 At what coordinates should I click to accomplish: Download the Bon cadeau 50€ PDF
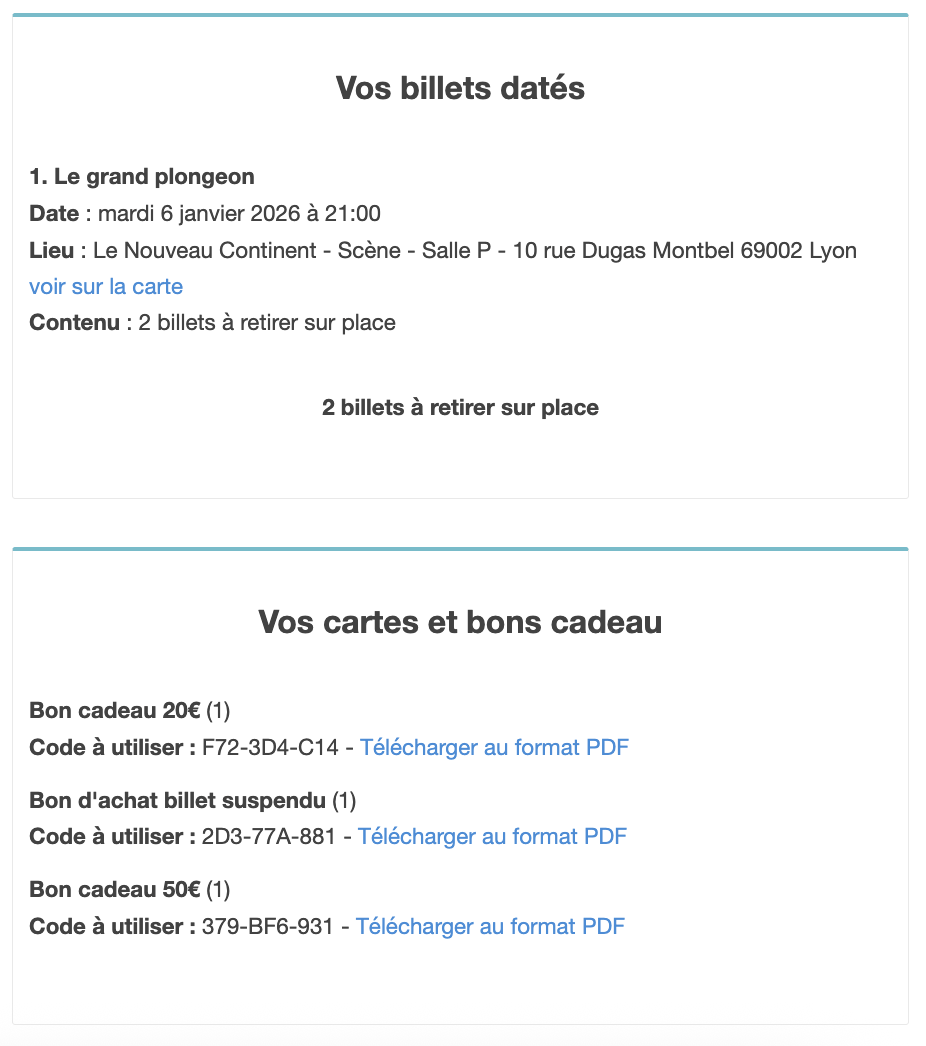(490, 926)
